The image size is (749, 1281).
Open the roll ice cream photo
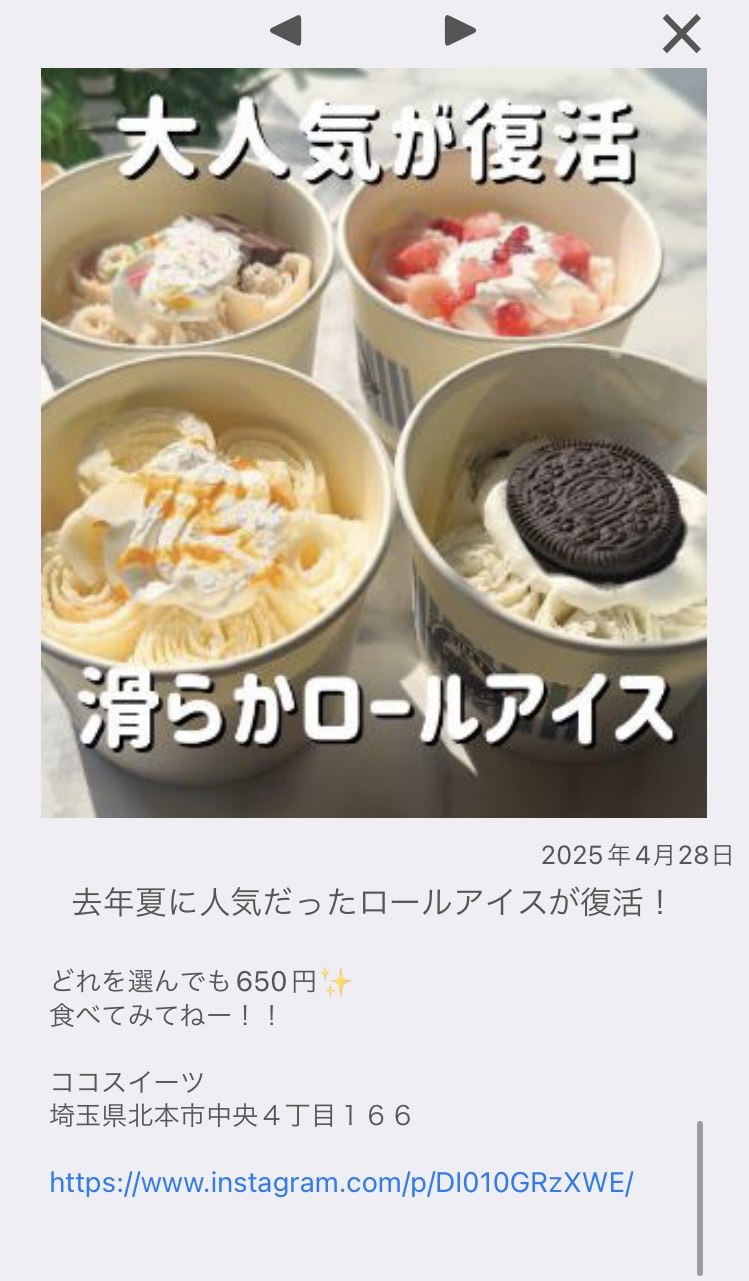374,443
